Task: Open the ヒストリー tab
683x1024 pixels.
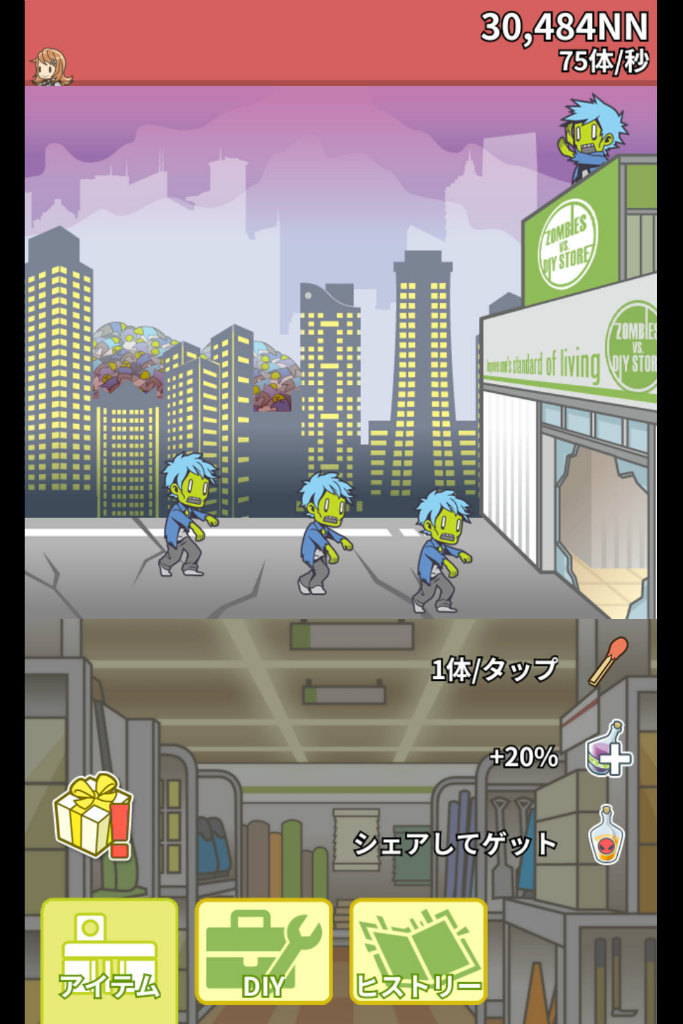Action: point(419,951)
